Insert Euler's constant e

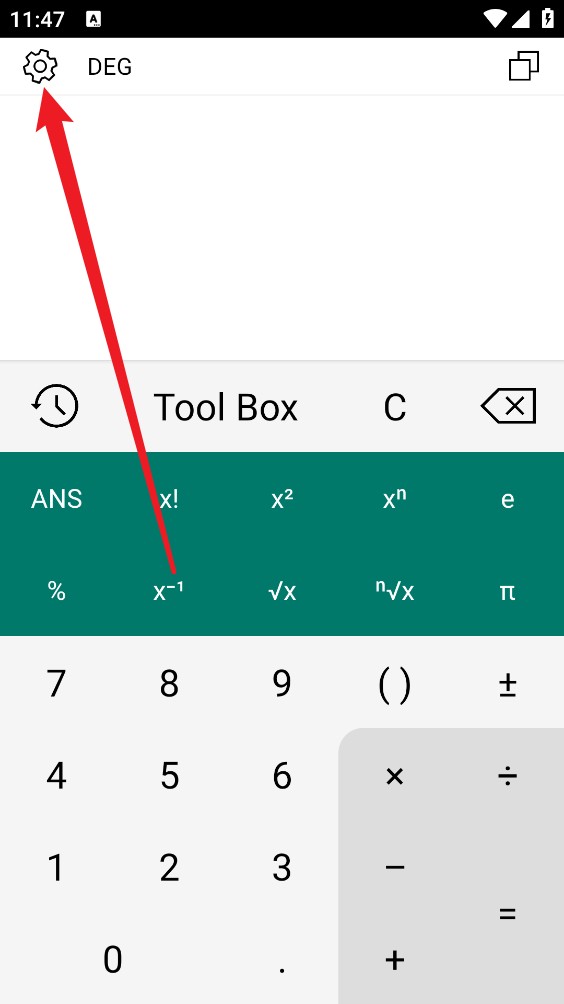click(x=507, y=499)
